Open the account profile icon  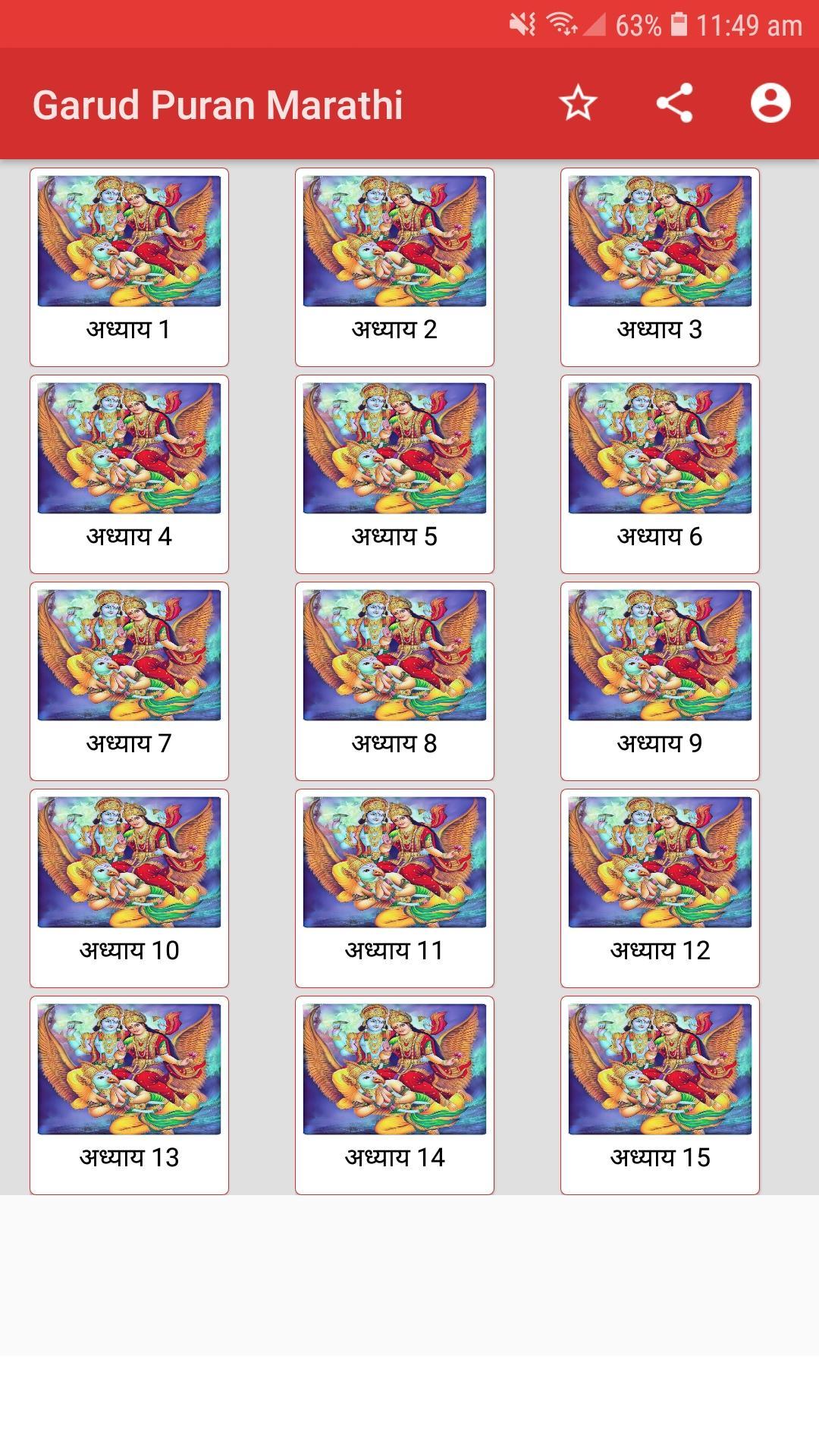click(x=770, y=103)
